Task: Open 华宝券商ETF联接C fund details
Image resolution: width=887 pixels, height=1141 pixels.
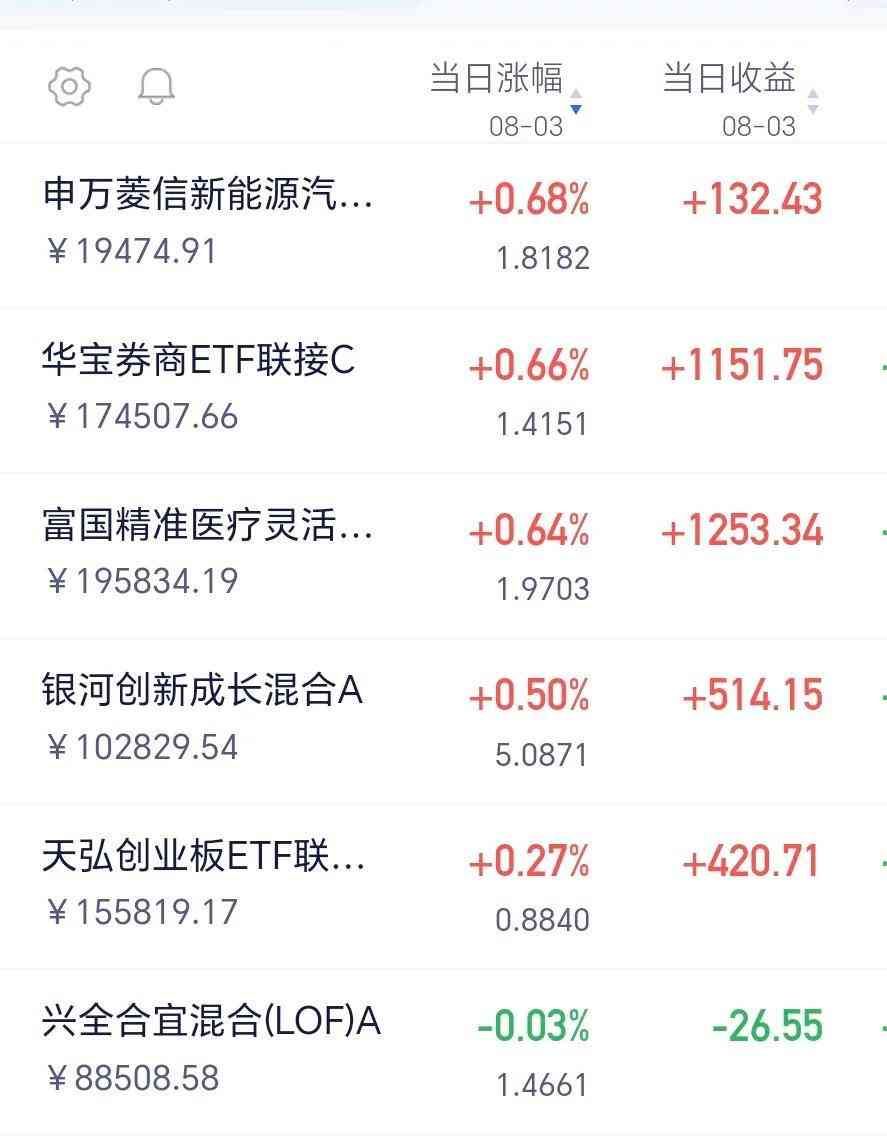Action: click(x=197, y=364)
